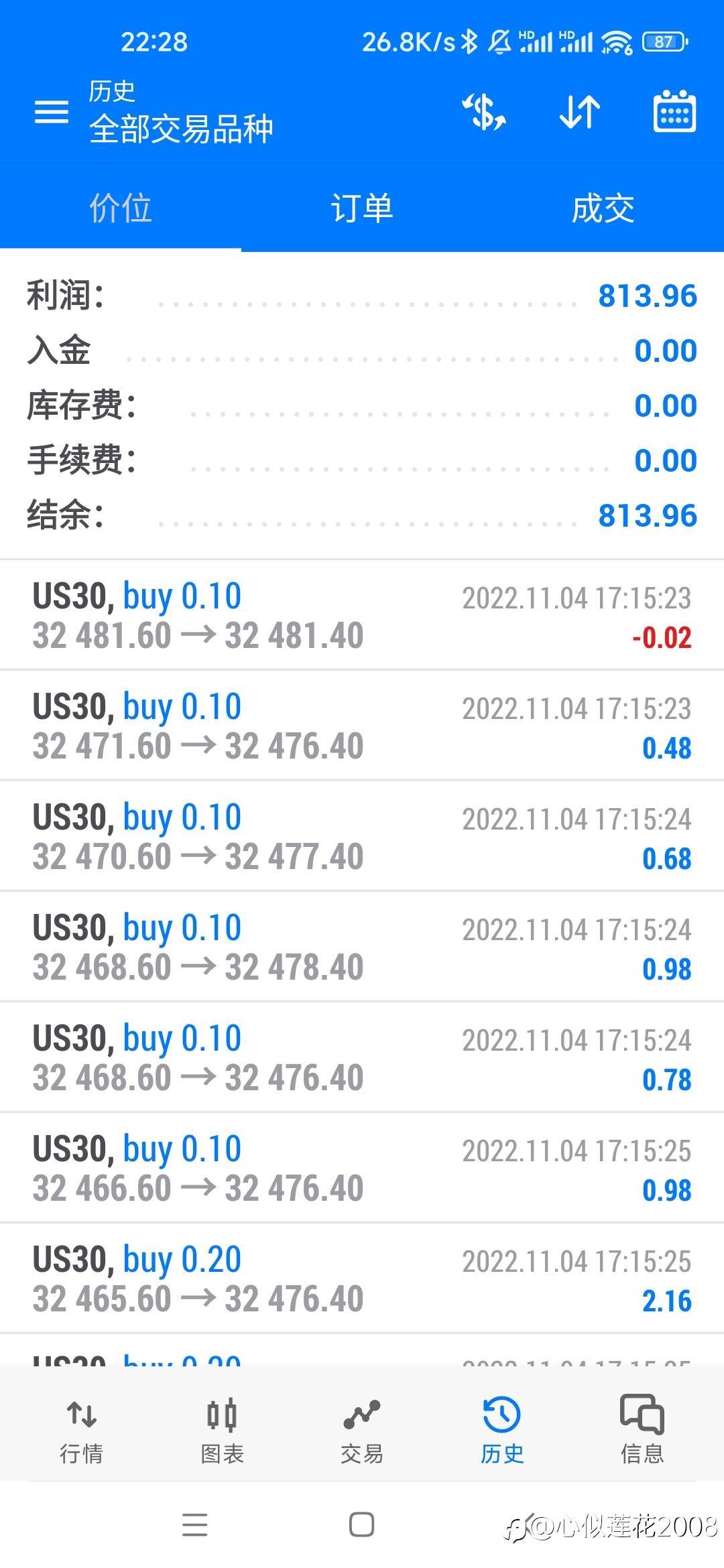Tap the sort arrows icon
Image resolution: width=724 pixels, height=1568 pixels.
pos(580,112)
